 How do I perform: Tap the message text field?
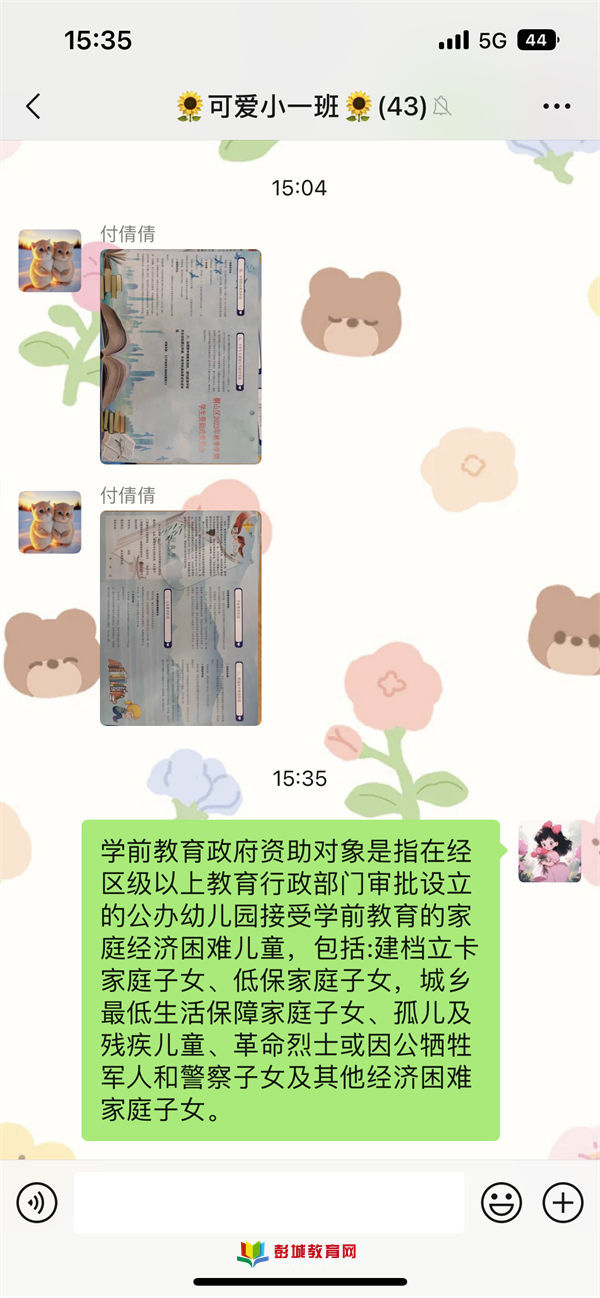point(269,1202)
